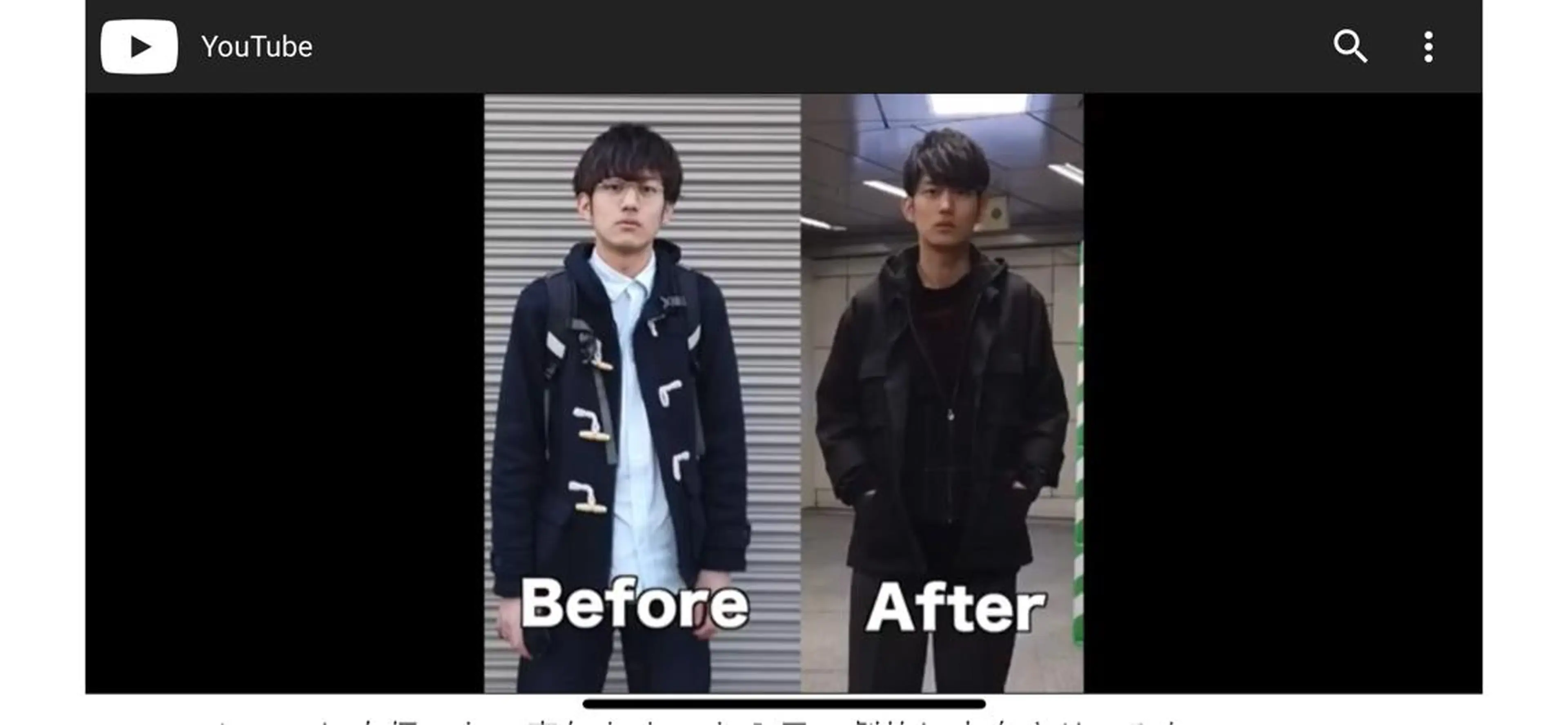This screenshot has height=725, width=1568.
Task: Tap the Before/After video to show controls
Action: pos(784,393)
